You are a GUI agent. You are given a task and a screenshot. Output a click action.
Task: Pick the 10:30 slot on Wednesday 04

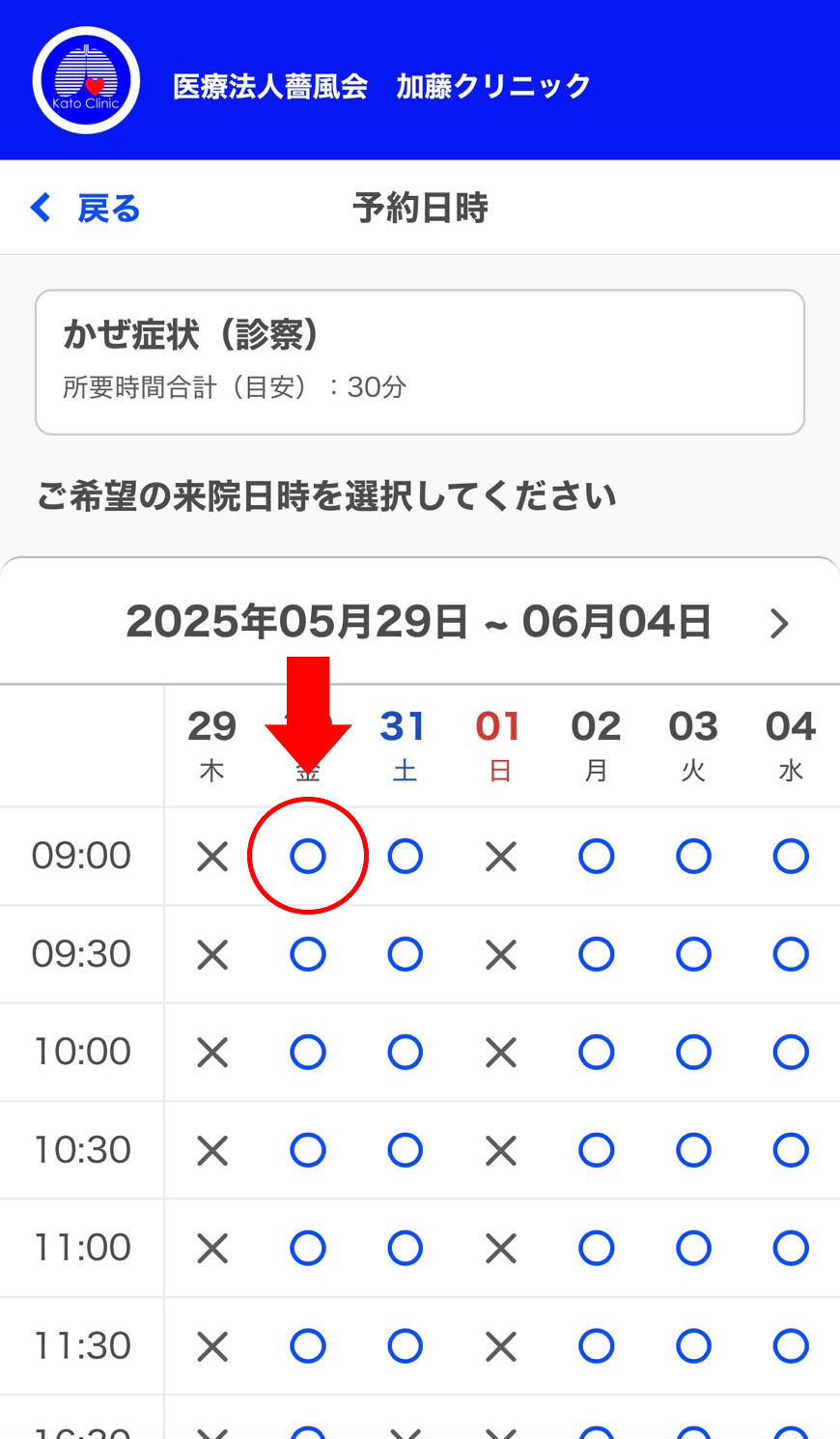coord(791,1149)
